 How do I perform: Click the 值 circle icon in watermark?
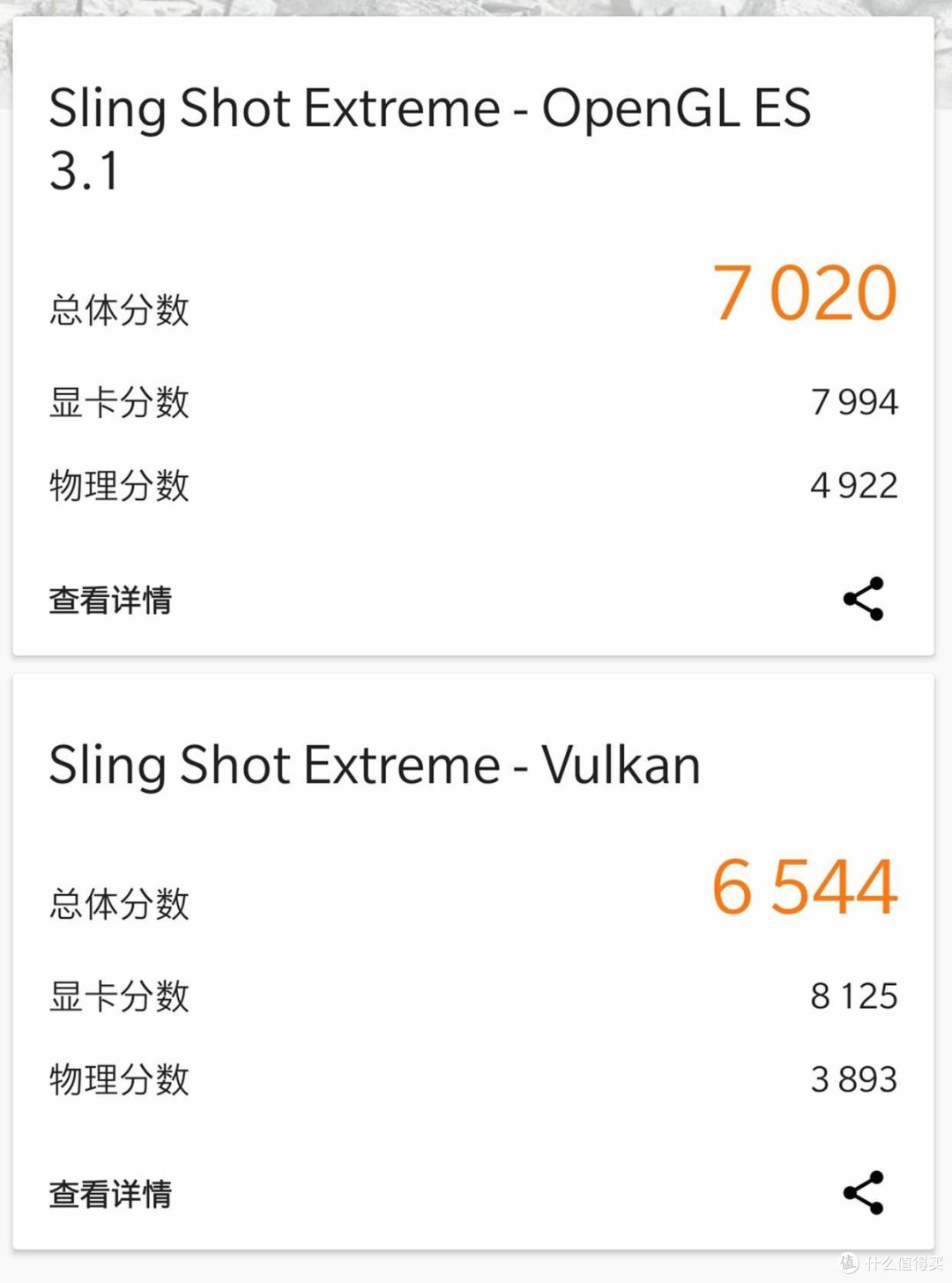tap(850, 1263)
